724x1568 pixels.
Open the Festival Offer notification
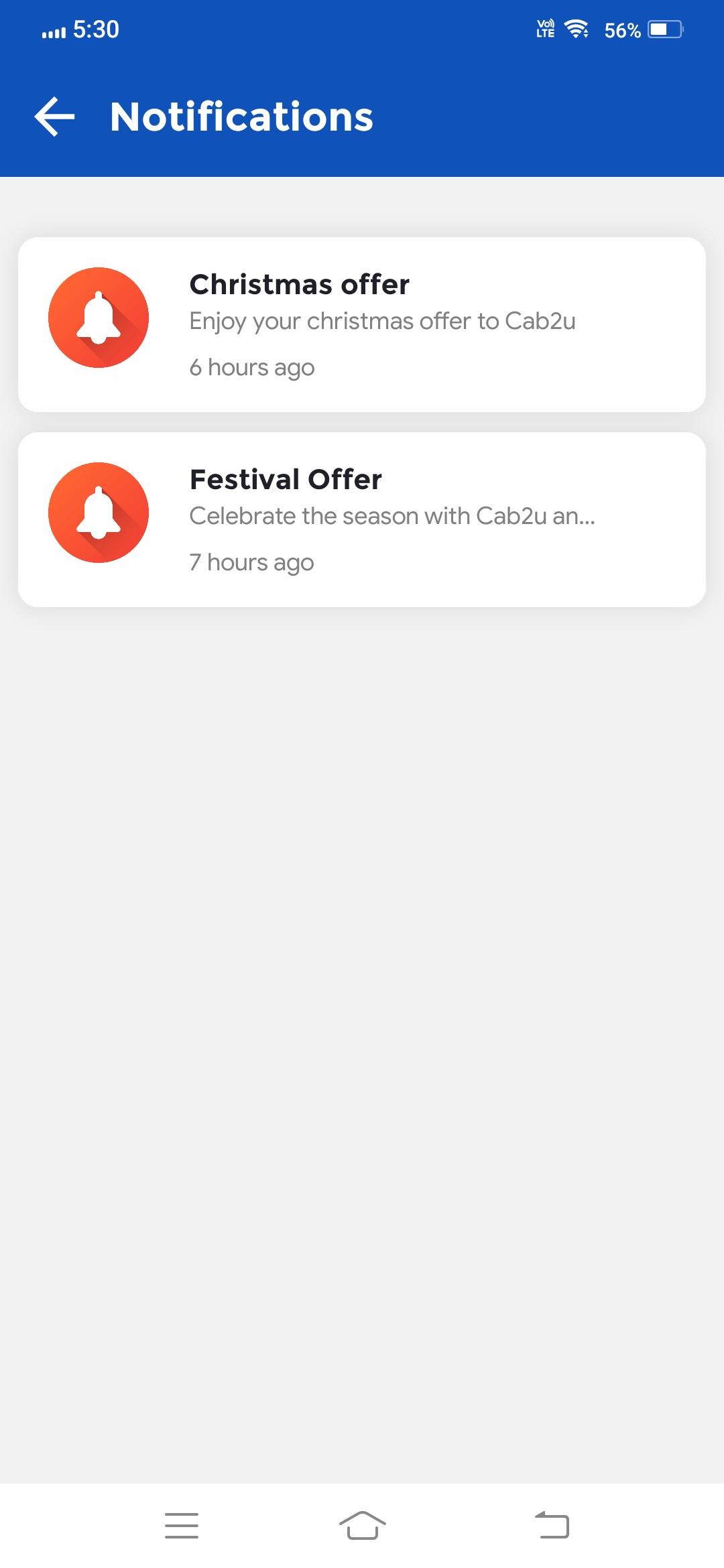362,519
